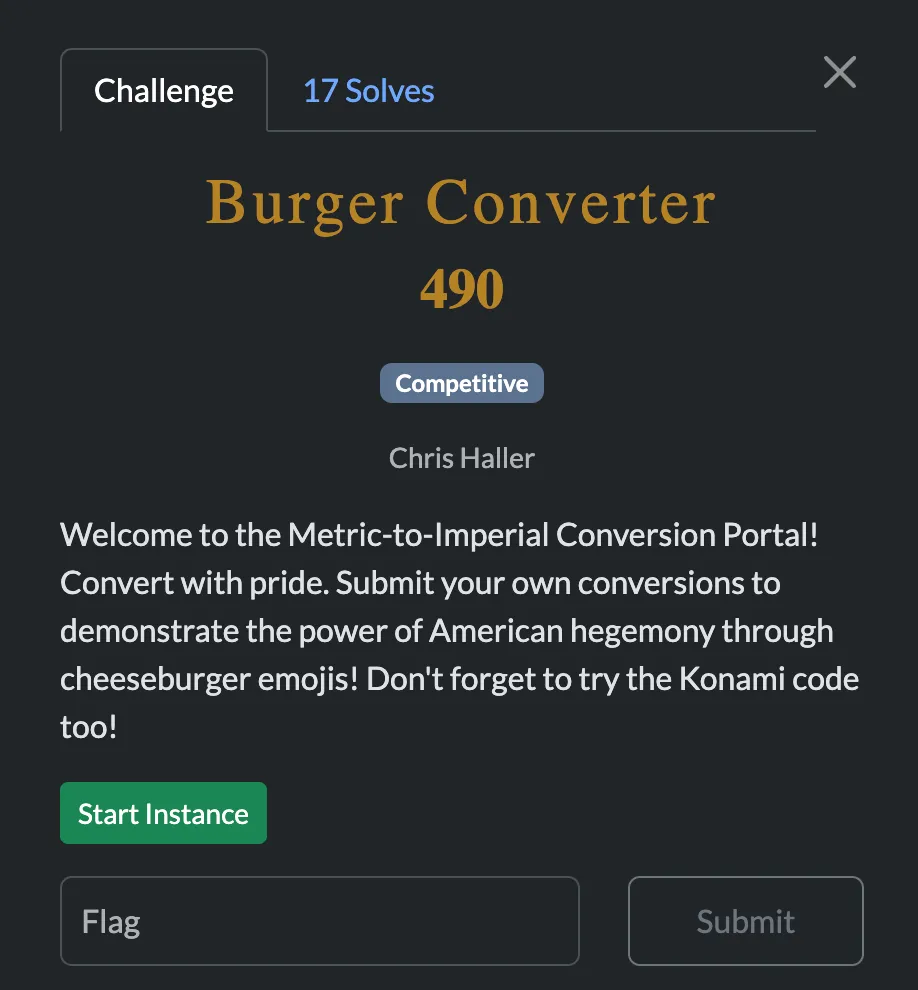Submit the flag
The width and height of the screenshot is (918, 990).
tap(745, 921)
